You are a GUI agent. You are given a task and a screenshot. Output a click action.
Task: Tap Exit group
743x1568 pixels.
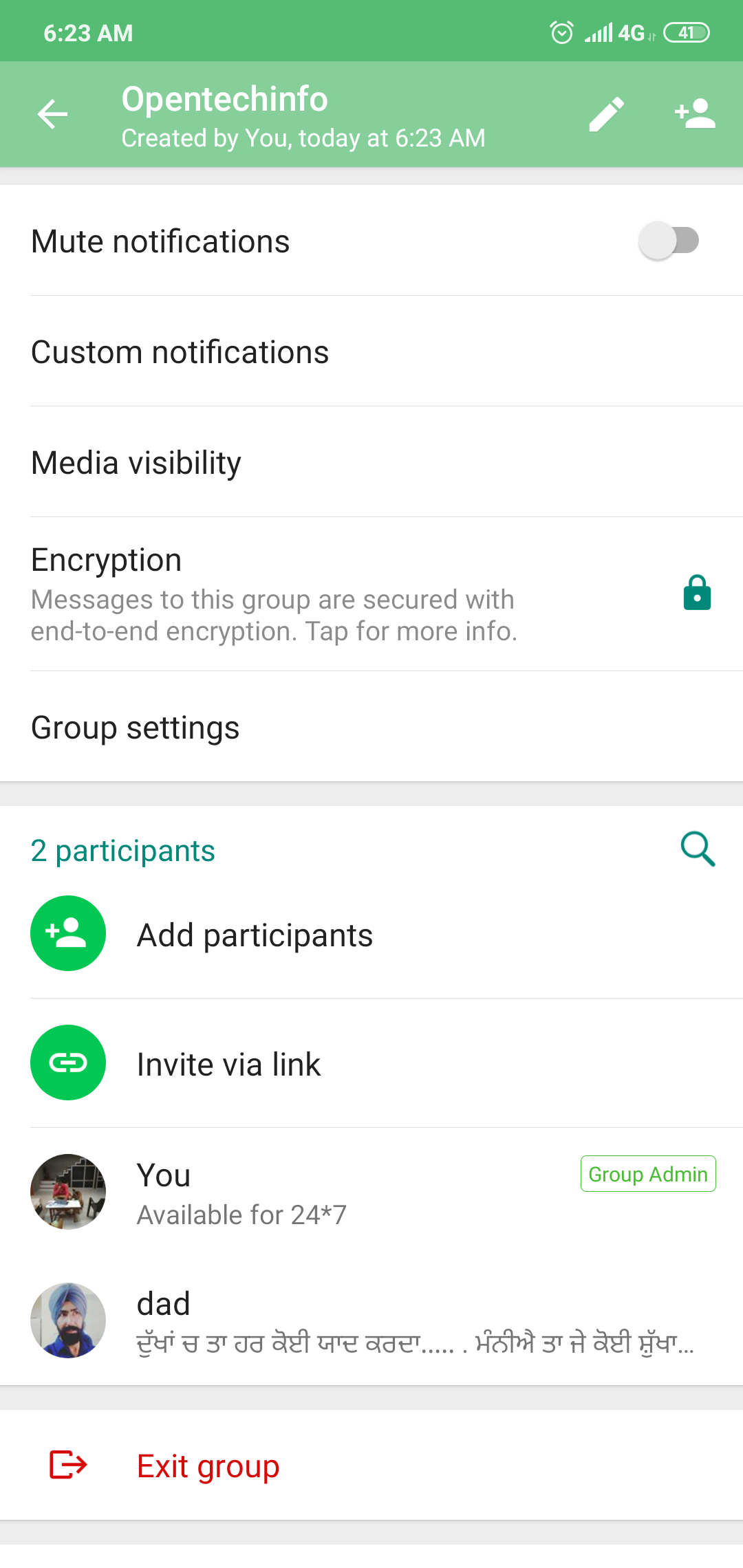pyautogui.click(x=208, y=1466)
